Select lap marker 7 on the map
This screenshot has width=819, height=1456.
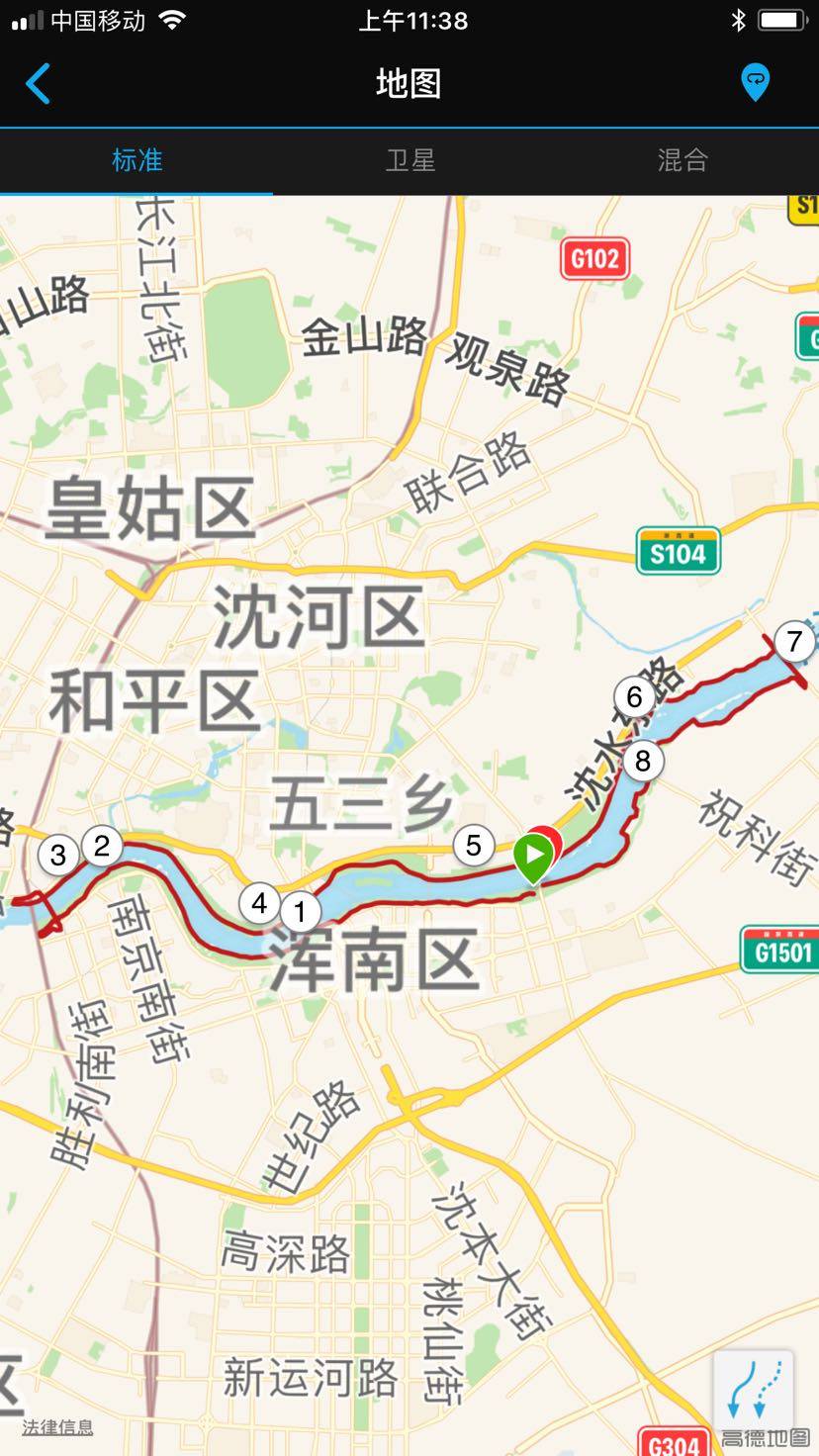pos(794,642)
